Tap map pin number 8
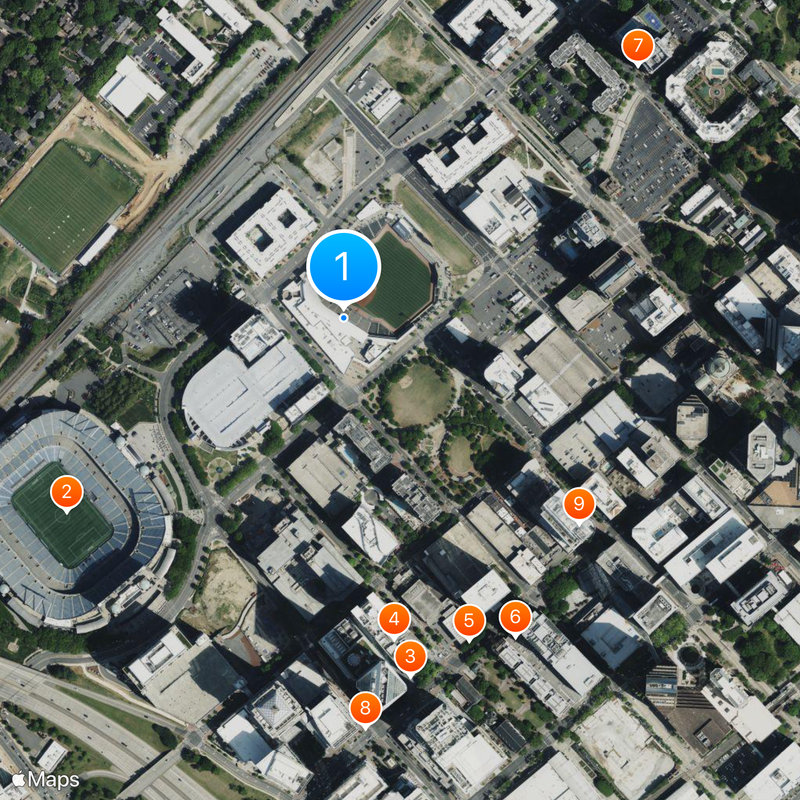Screen dimensions: 800x800 [x=366, y=709]
